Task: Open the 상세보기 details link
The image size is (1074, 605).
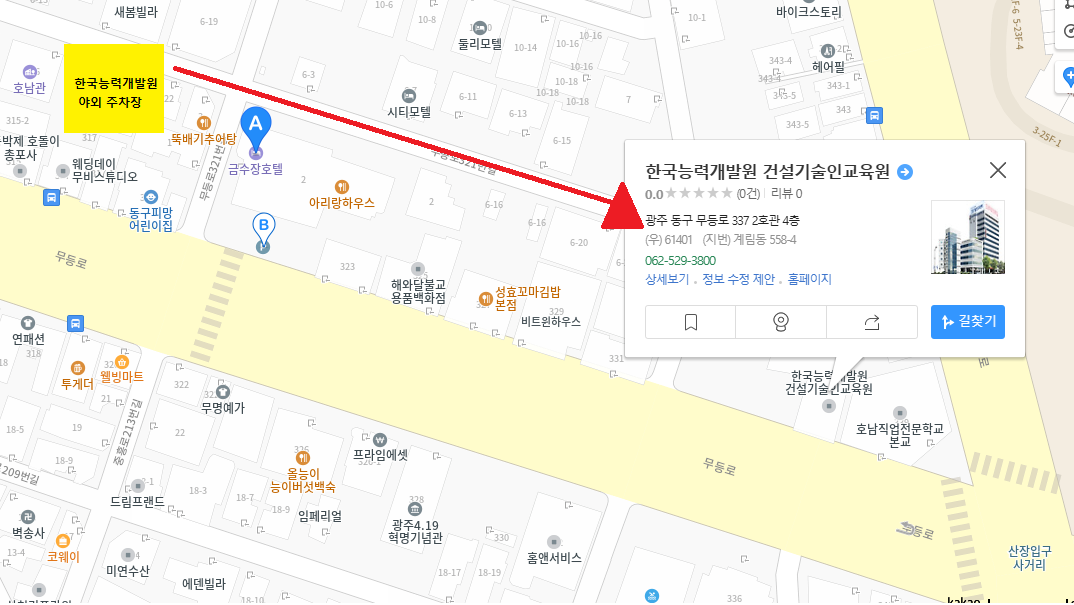Action: pos(666,279)
